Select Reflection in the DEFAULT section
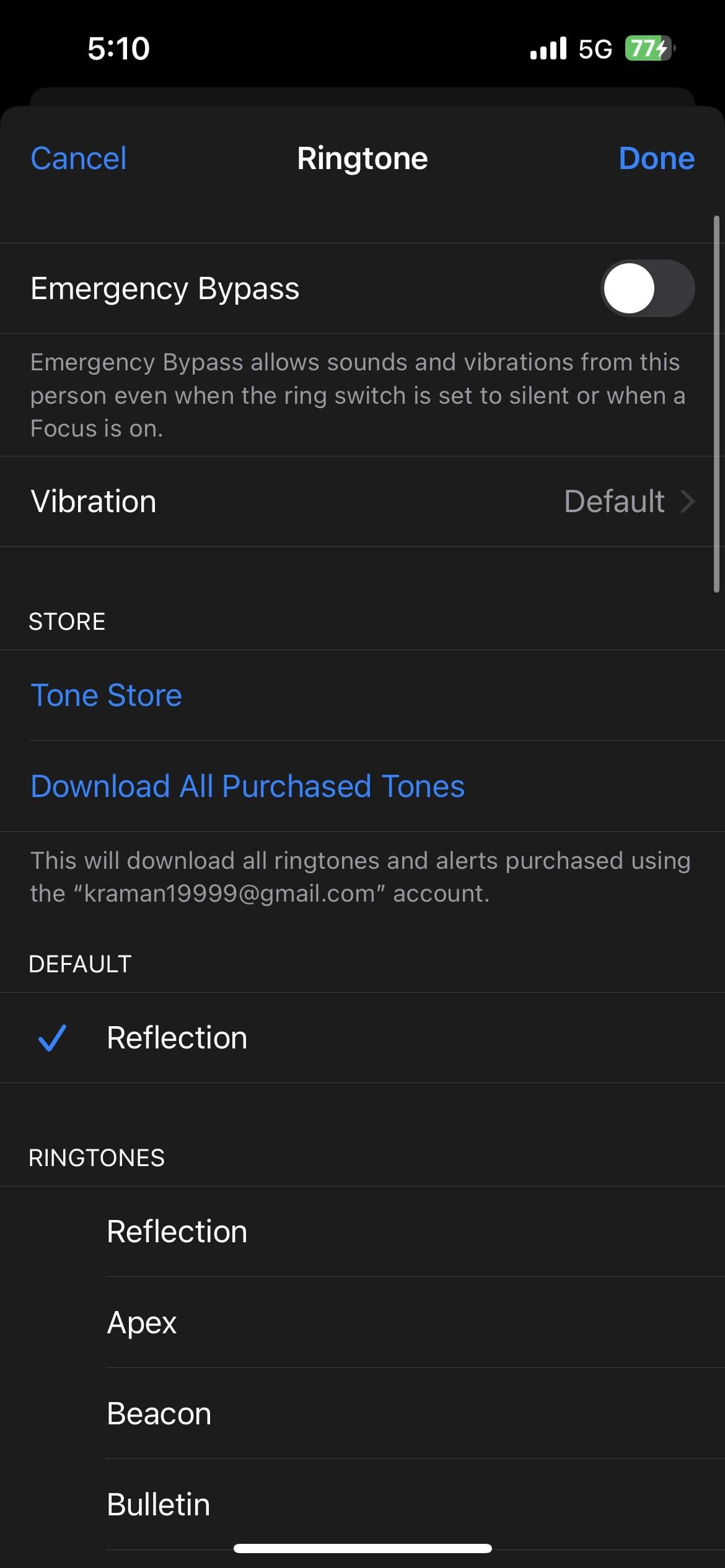The image size is (725, 1568). (x=177, y=1038)
